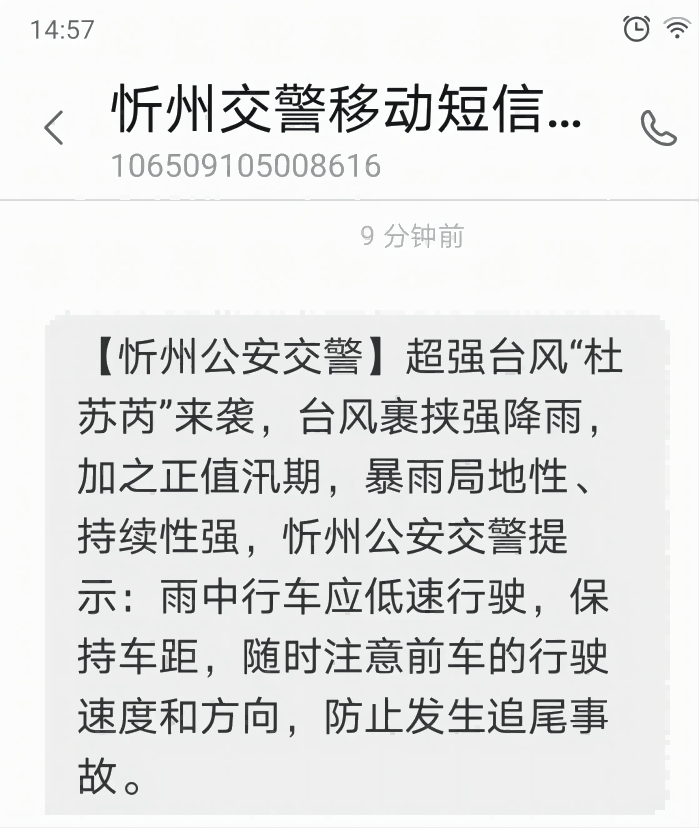Open 忻州交警移动短信 contact details
Screen dimensions: 699x828
(x=345, y=110)
